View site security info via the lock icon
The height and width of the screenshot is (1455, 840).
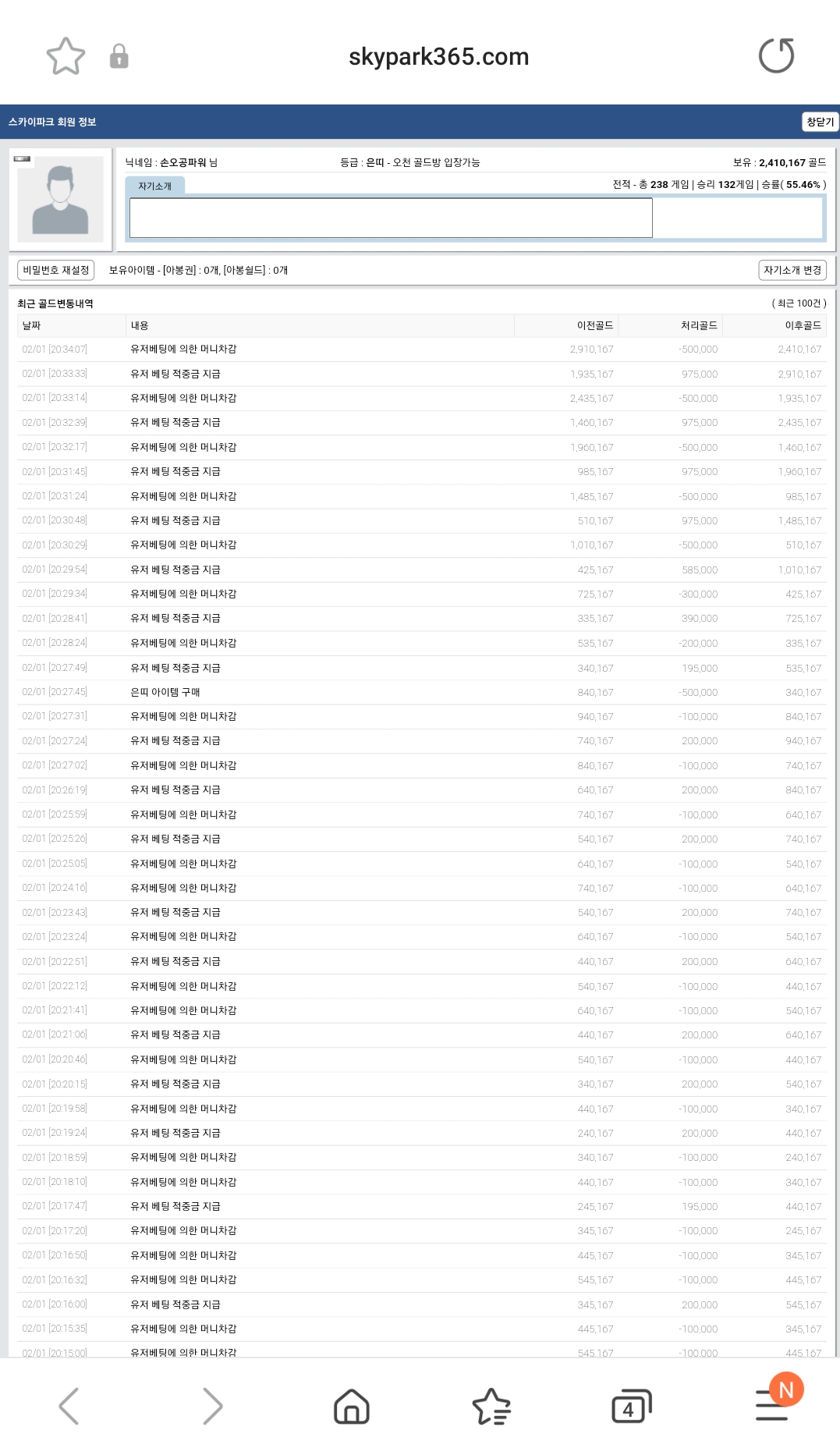point(119,56)
